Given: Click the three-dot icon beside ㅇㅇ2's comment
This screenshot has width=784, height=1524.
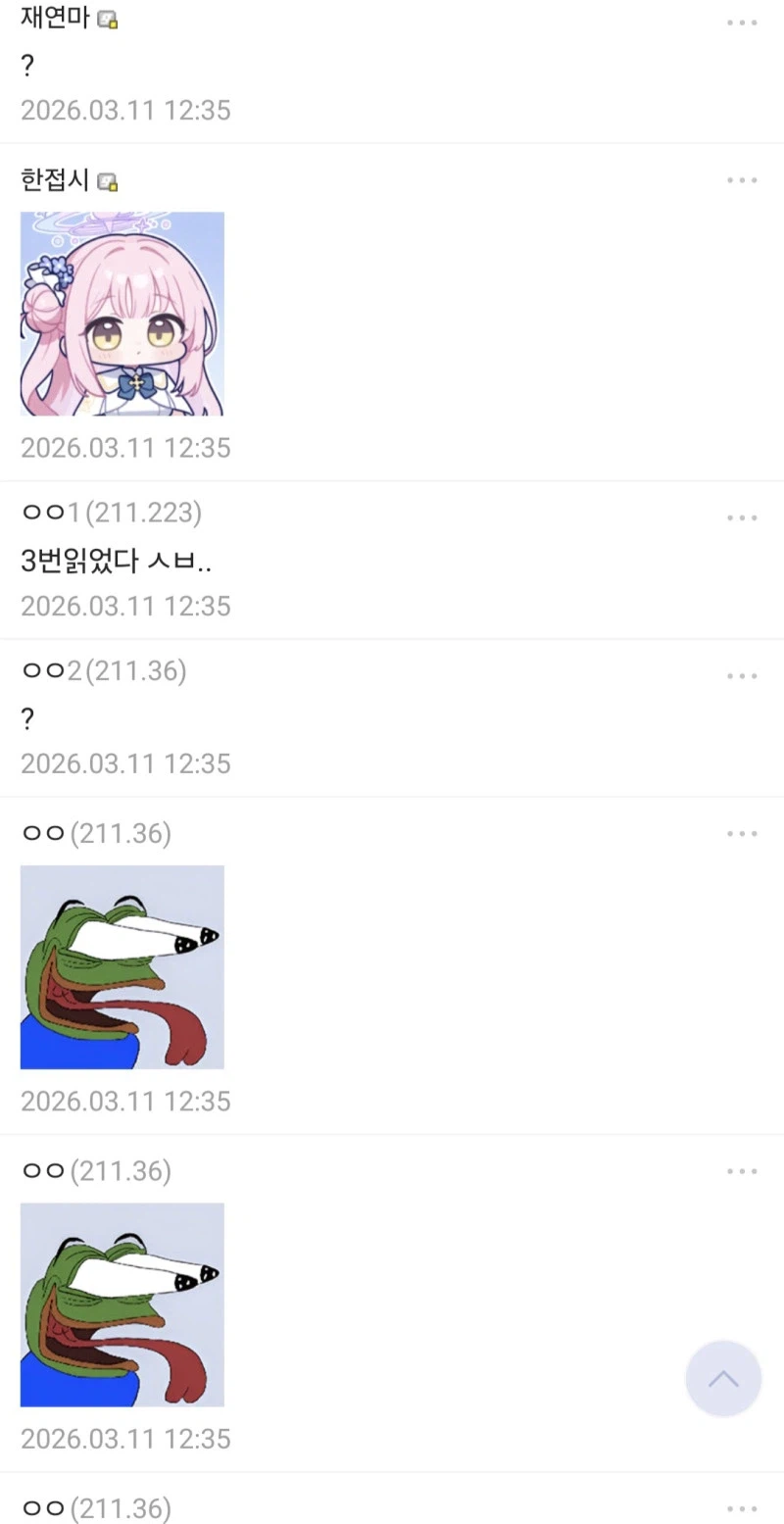Looking at the screenshot, I should pyautogui.click(x=742, y=675).
